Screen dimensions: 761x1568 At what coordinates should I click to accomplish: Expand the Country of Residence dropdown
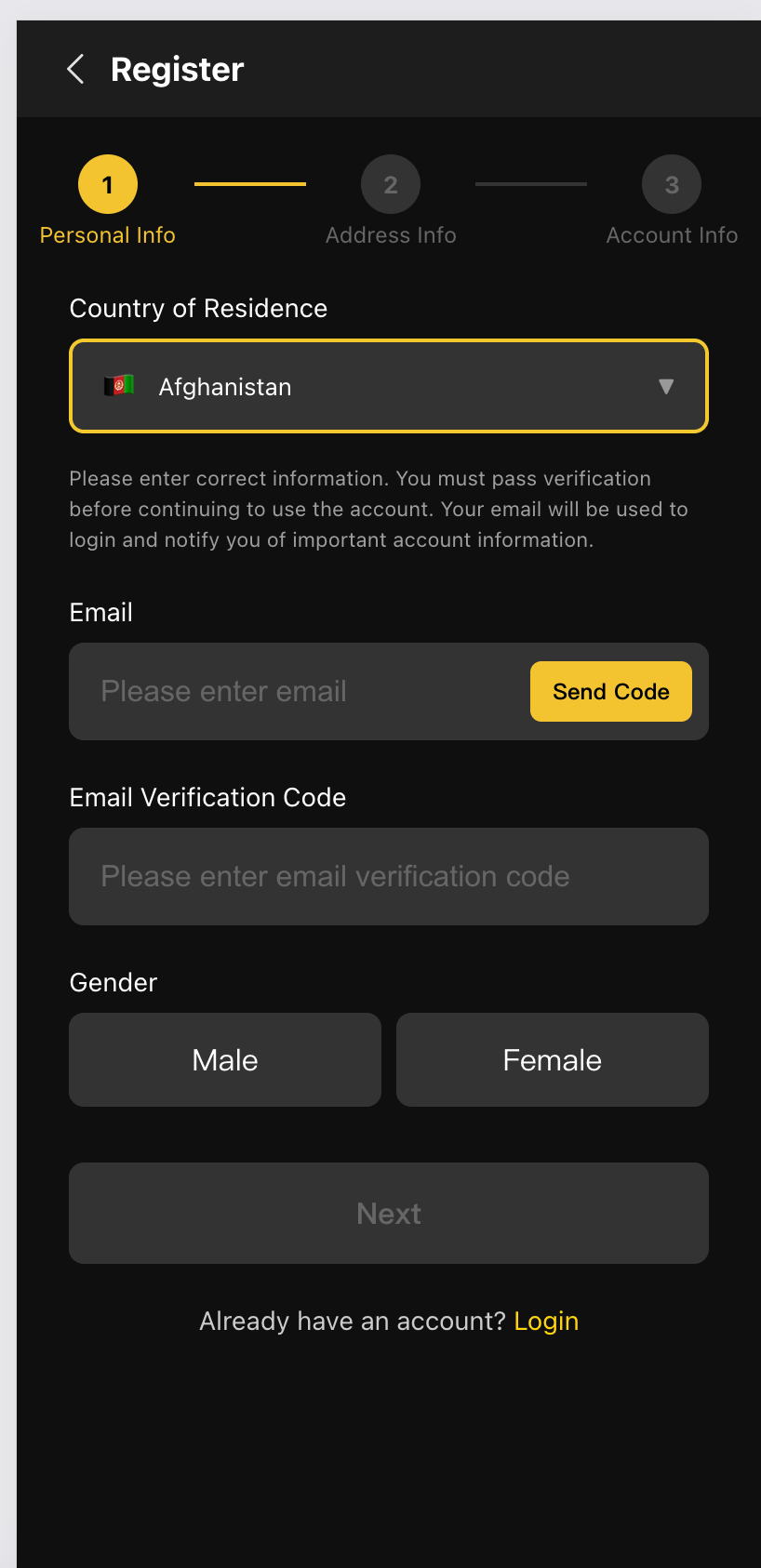[x=389, y=387]
